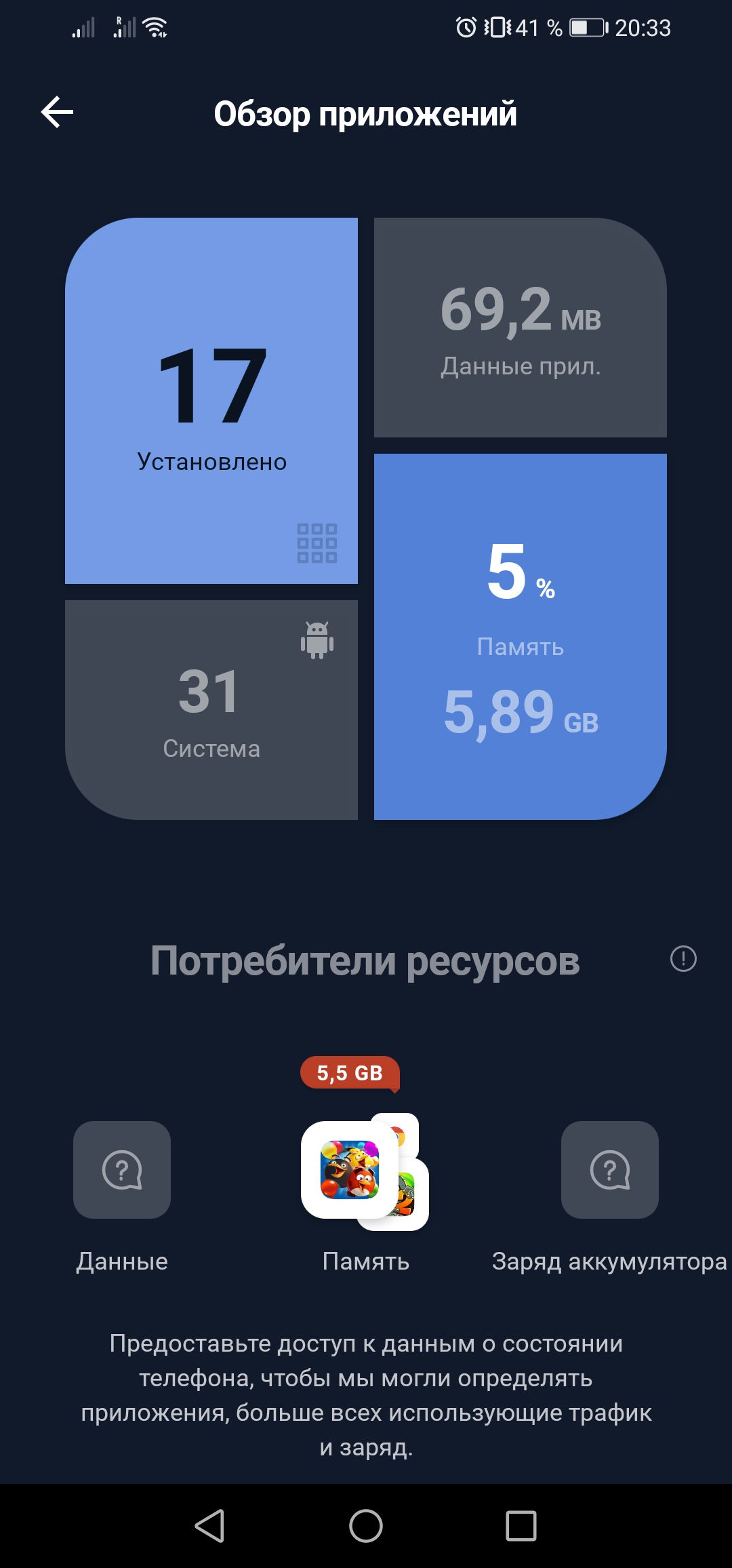The image size is (732, 1568).
Task: Open the 5% Память storage tile
Action: tap(521, 636)
